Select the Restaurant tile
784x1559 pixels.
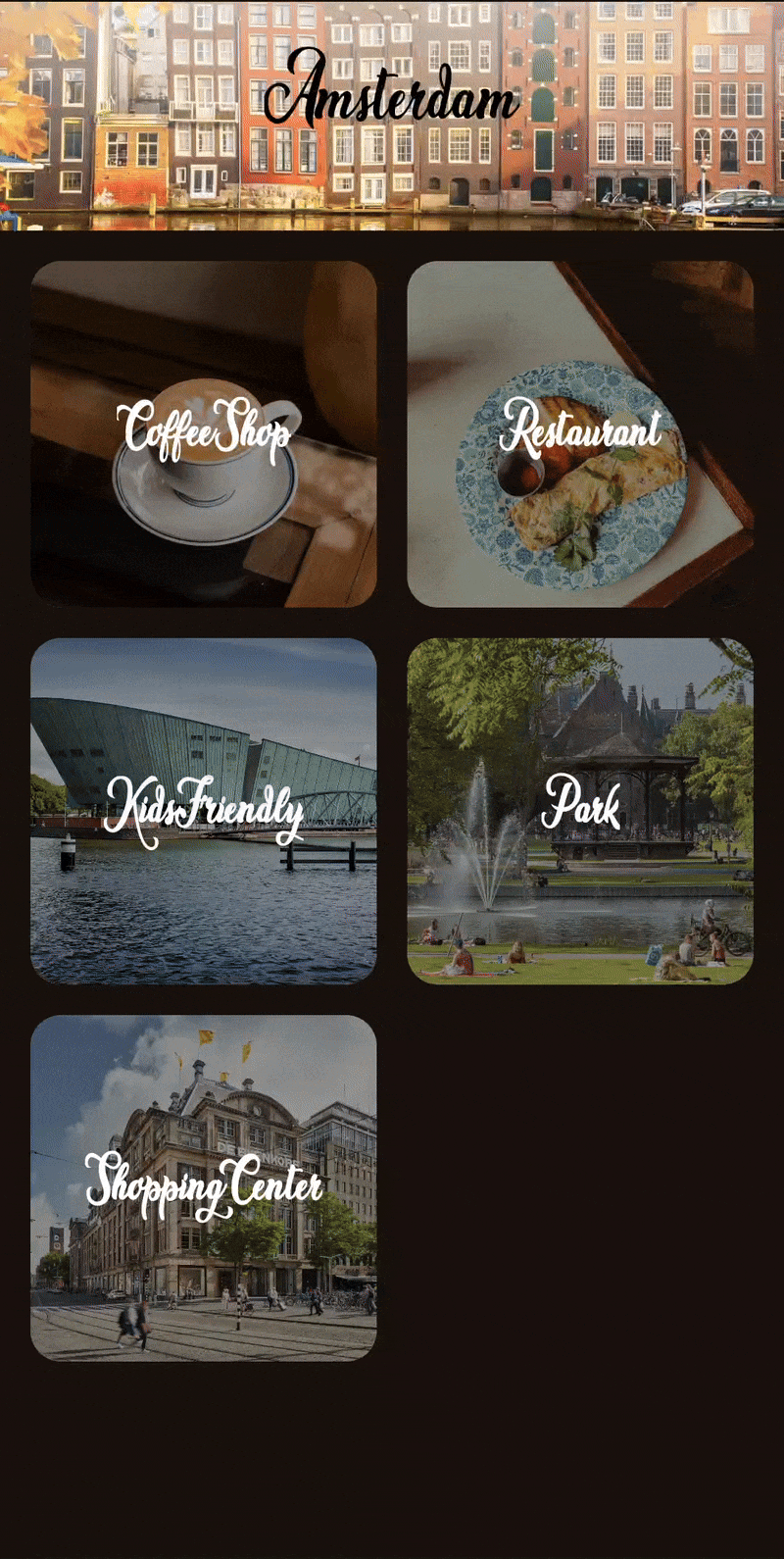(580, 433)
